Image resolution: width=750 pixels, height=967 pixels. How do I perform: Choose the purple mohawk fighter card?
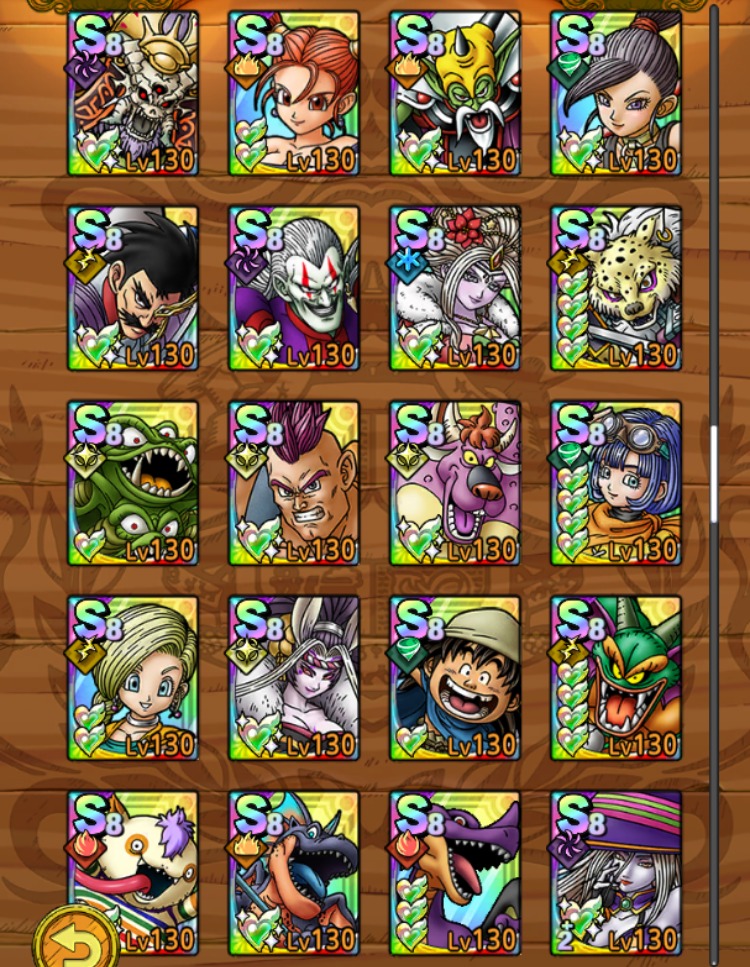pyautogui.click(x=294, y=483)
